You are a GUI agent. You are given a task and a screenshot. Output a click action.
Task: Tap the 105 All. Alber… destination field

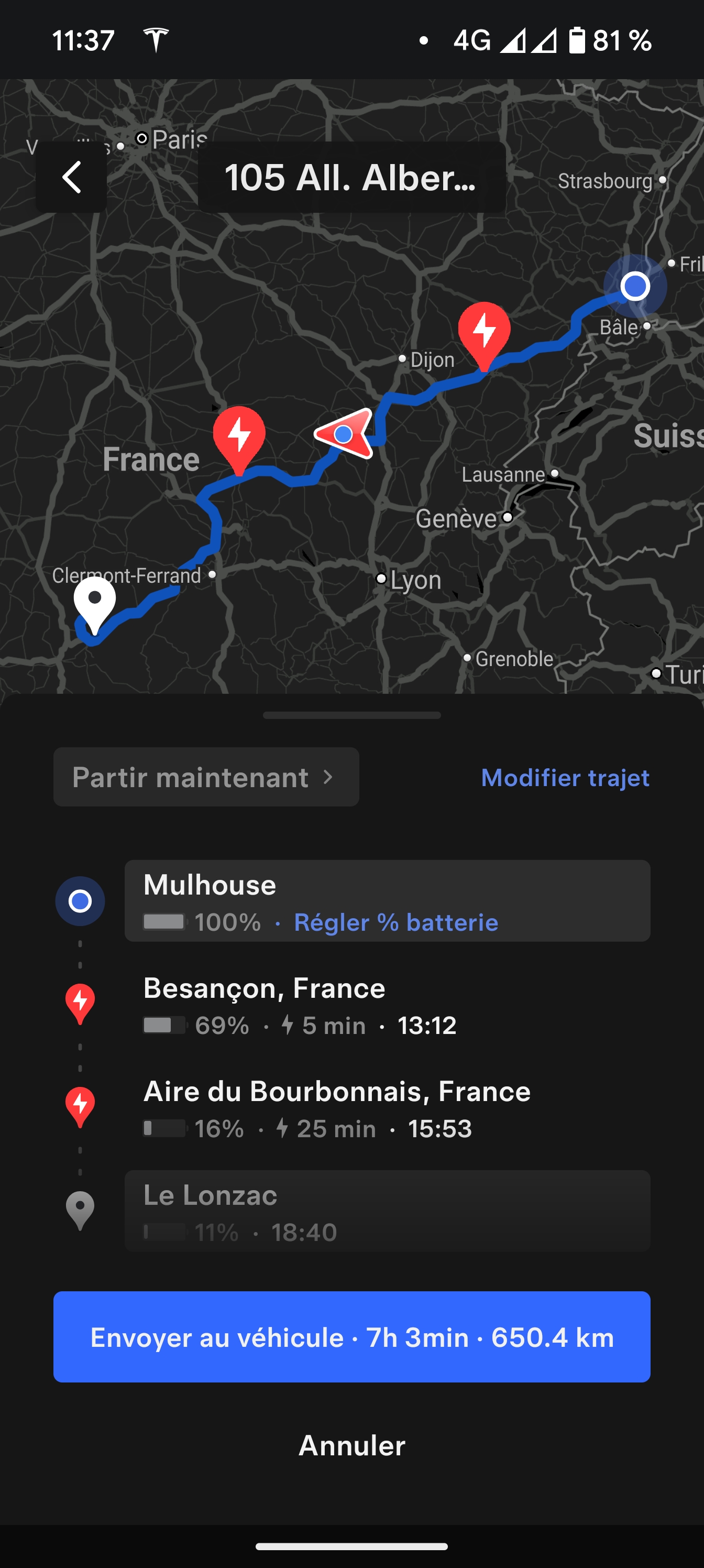[x=351, y=177]
